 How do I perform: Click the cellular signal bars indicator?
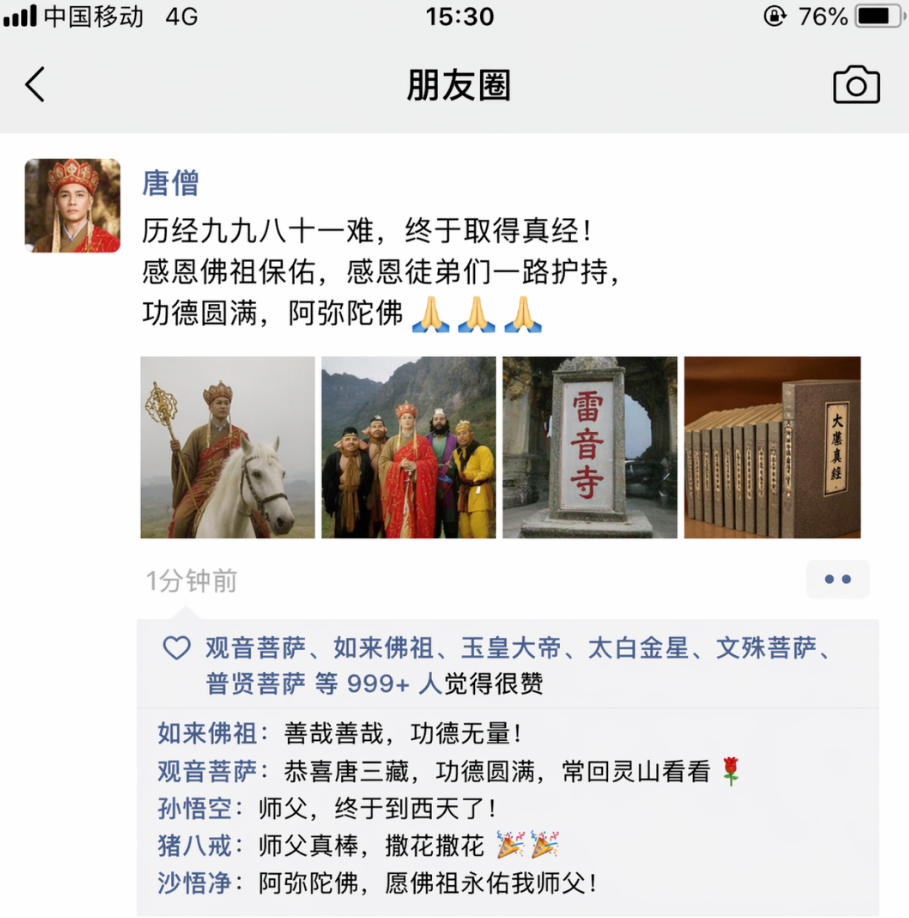coord(22,16)
